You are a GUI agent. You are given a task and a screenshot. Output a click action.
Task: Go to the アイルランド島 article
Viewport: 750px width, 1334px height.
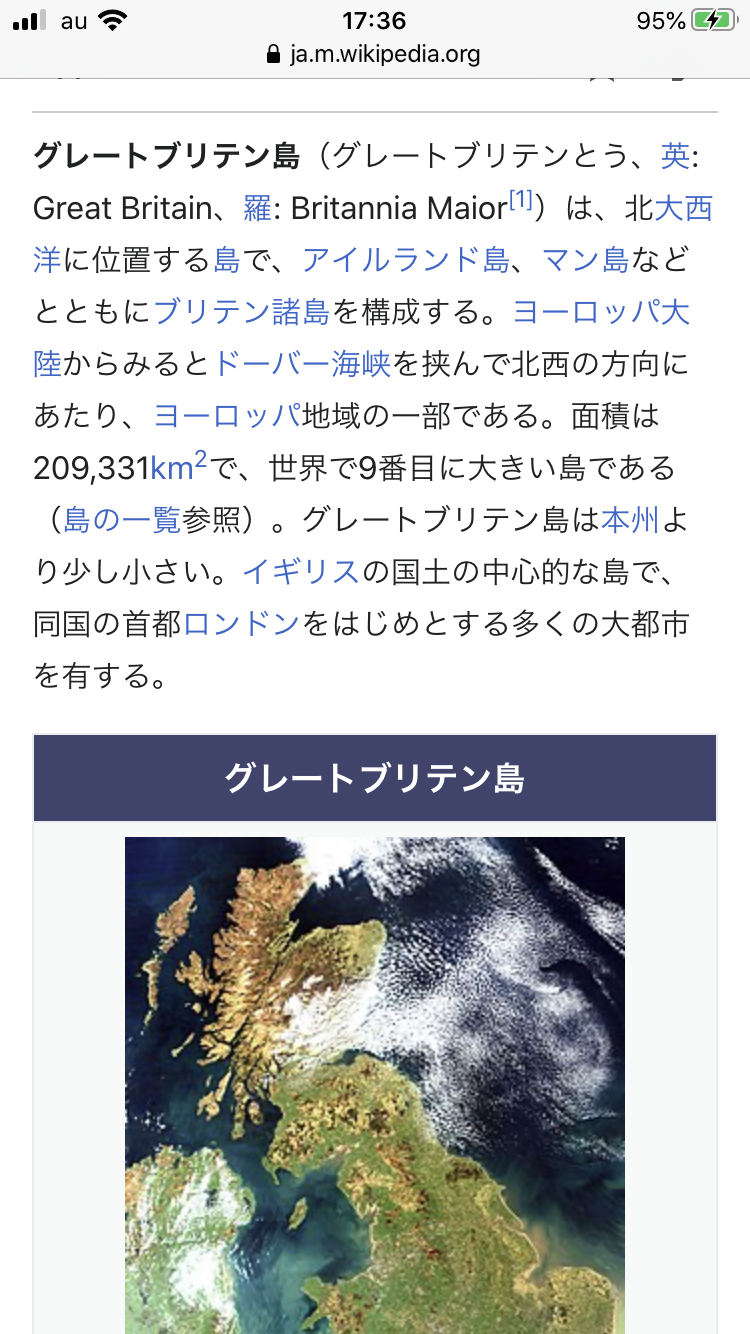click(405, 260)
